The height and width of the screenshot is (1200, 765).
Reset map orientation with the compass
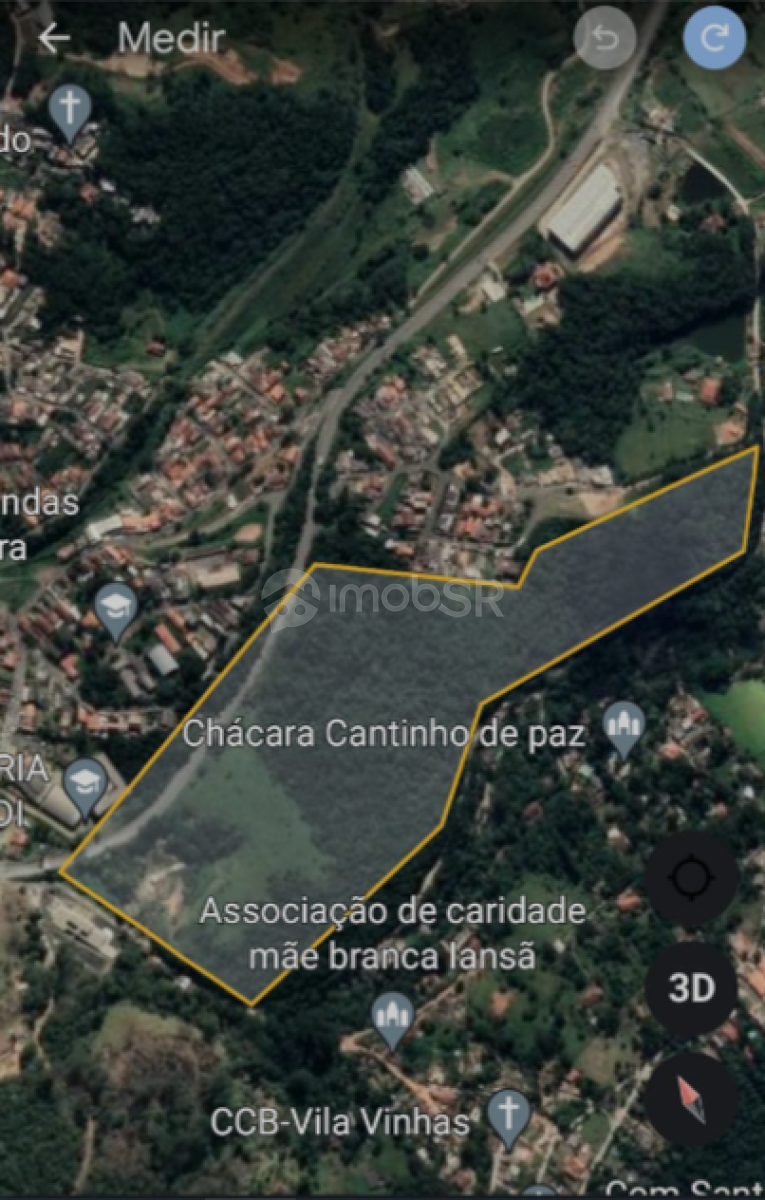pos(691,1099)
